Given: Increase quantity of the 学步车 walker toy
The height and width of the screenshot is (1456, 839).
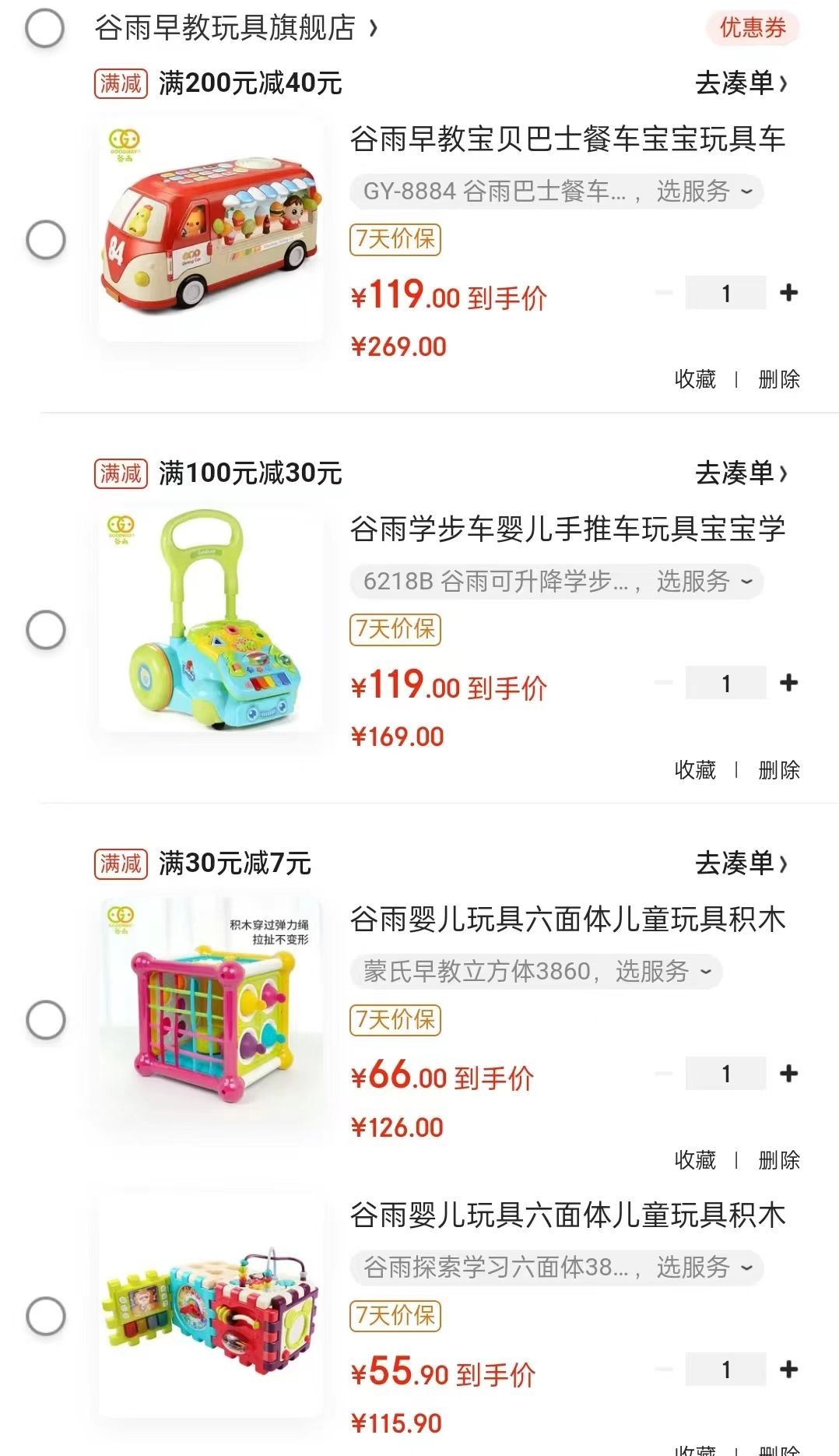Looking at the screenshot, I should coord(789,683).
